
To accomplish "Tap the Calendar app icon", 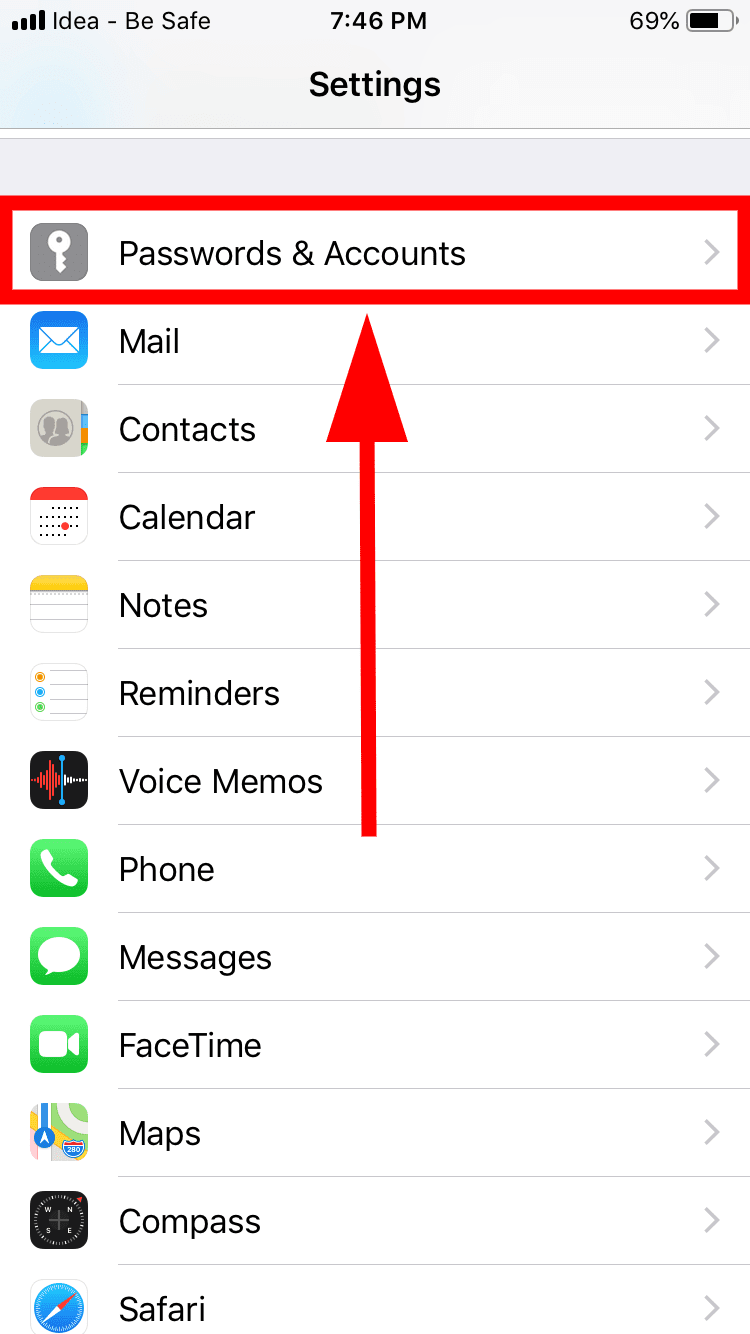I will [x=58, y=516].
